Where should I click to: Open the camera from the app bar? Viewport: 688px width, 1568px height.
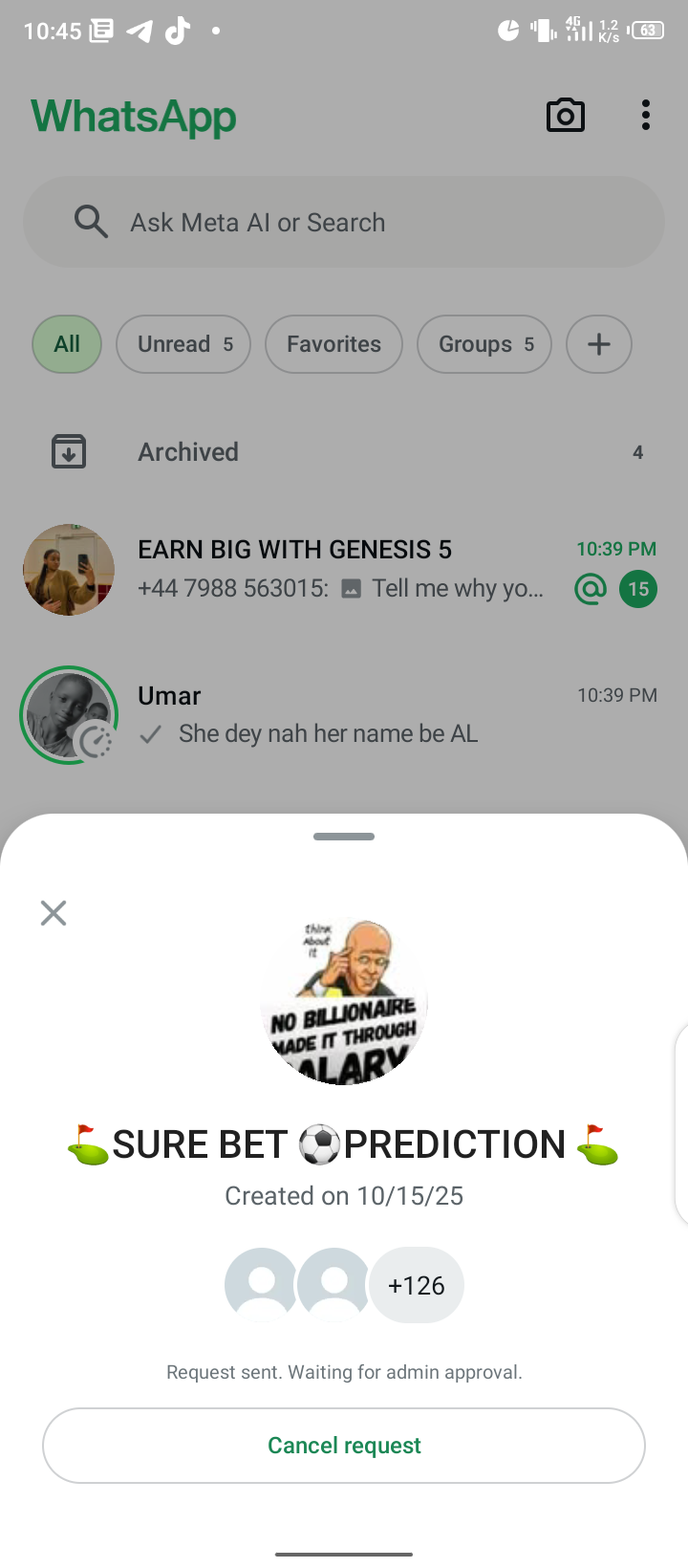pos(565,116)
